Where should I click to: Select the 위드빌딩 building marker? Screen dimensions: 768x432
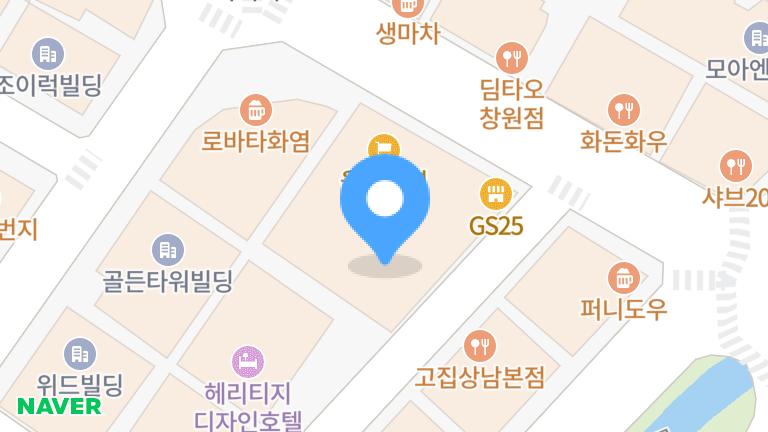pyautogui.click(x=79, y=353)
